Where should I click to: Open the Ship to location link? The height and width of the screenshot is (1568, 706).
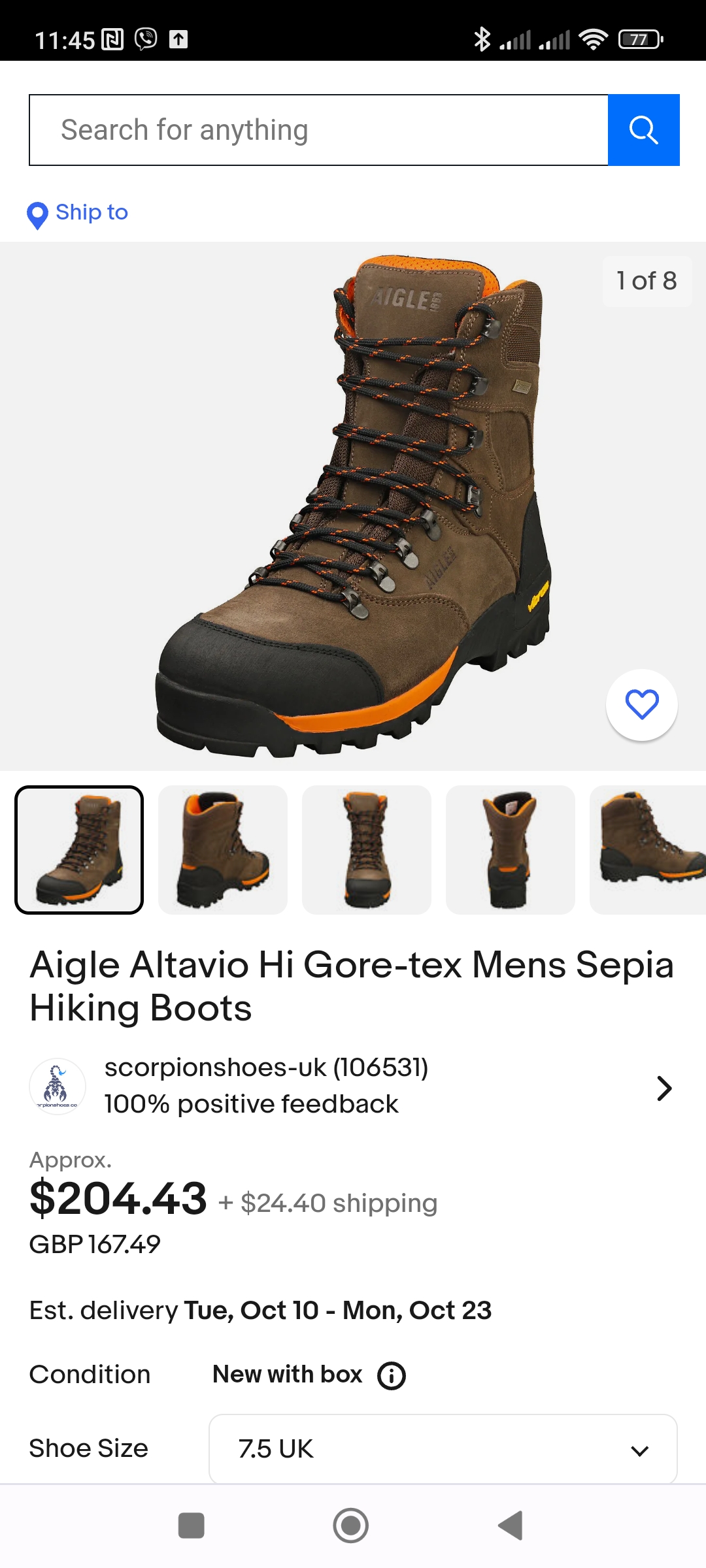click(78, 214)
